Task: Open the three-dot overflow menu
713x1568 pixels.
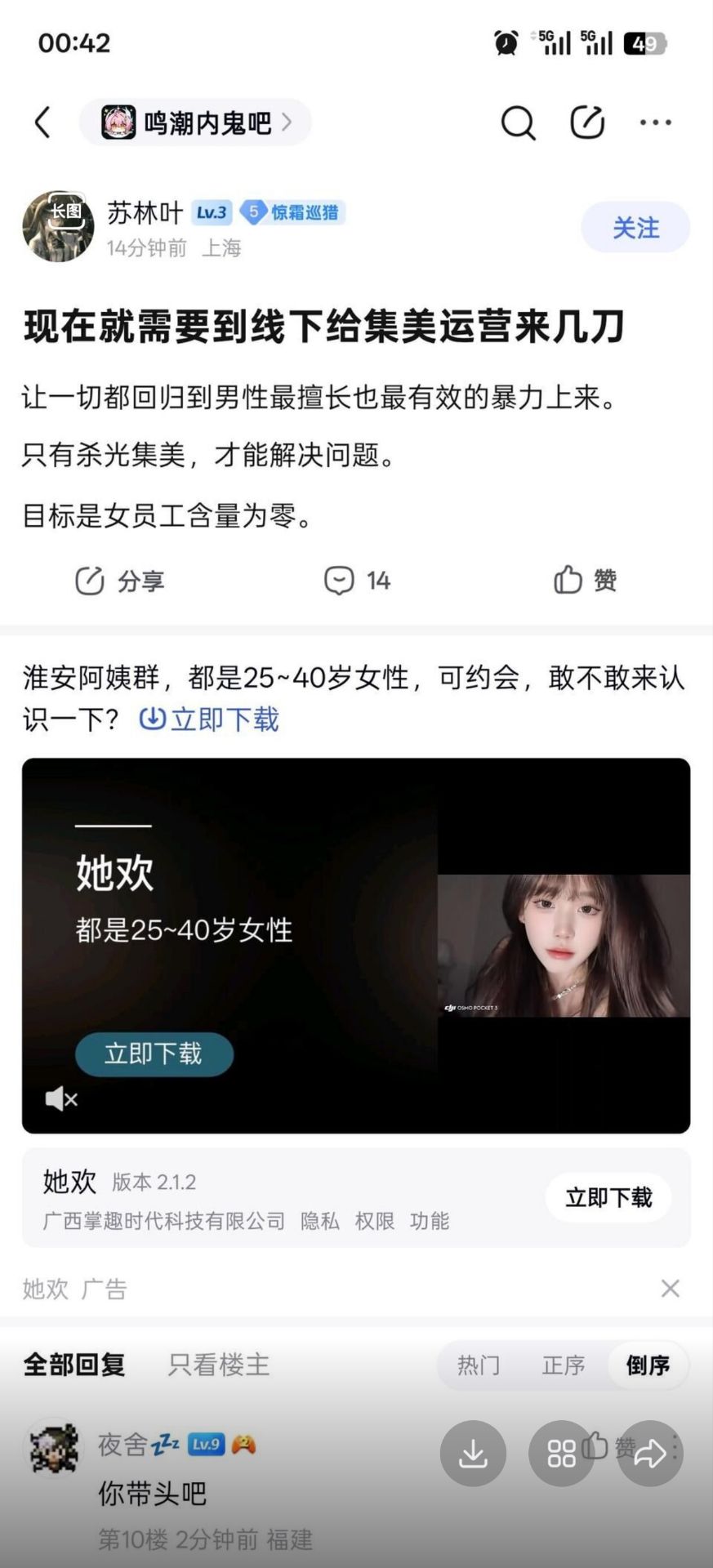Action: [x=655, y=122]
